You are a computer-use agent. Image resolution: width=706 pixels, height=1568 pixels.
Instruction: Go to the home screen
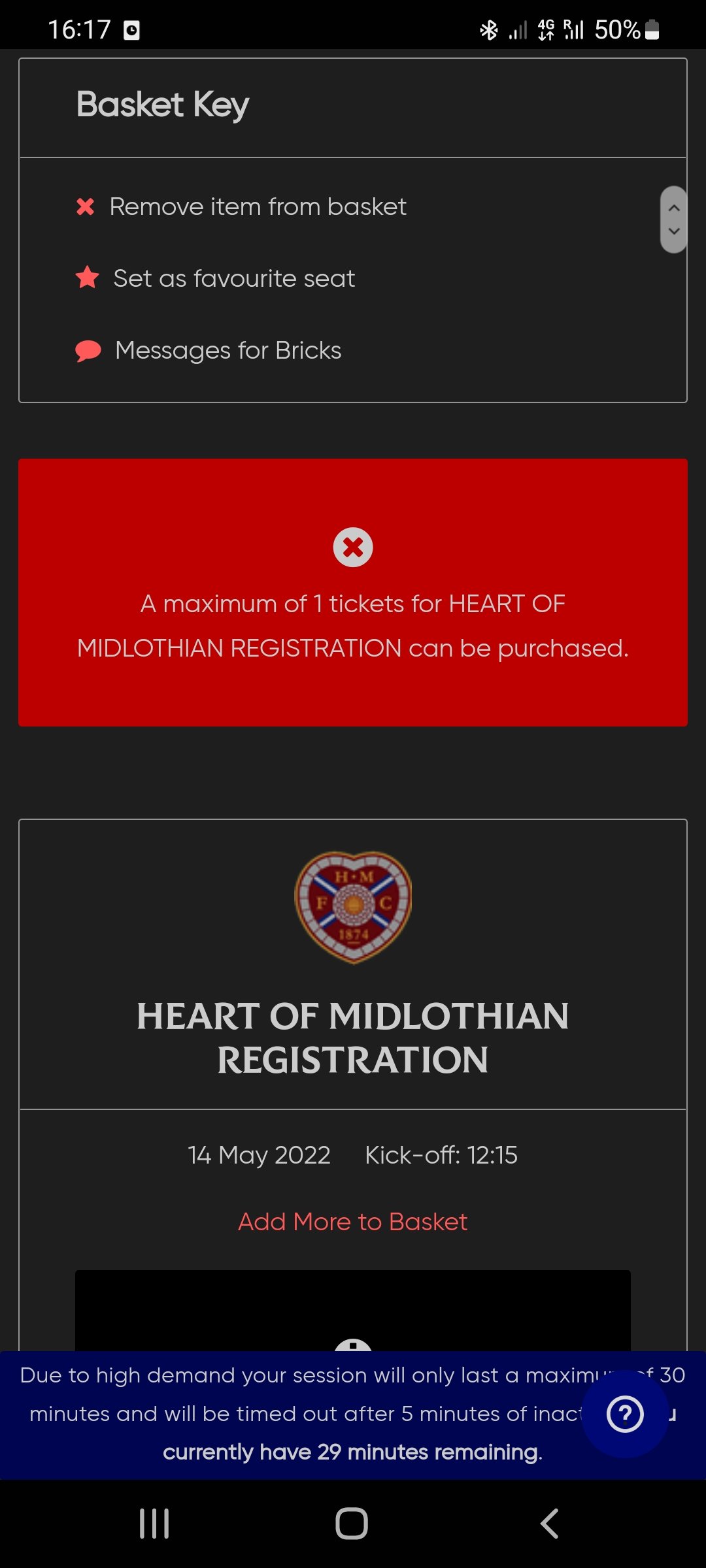point(352,1524)
